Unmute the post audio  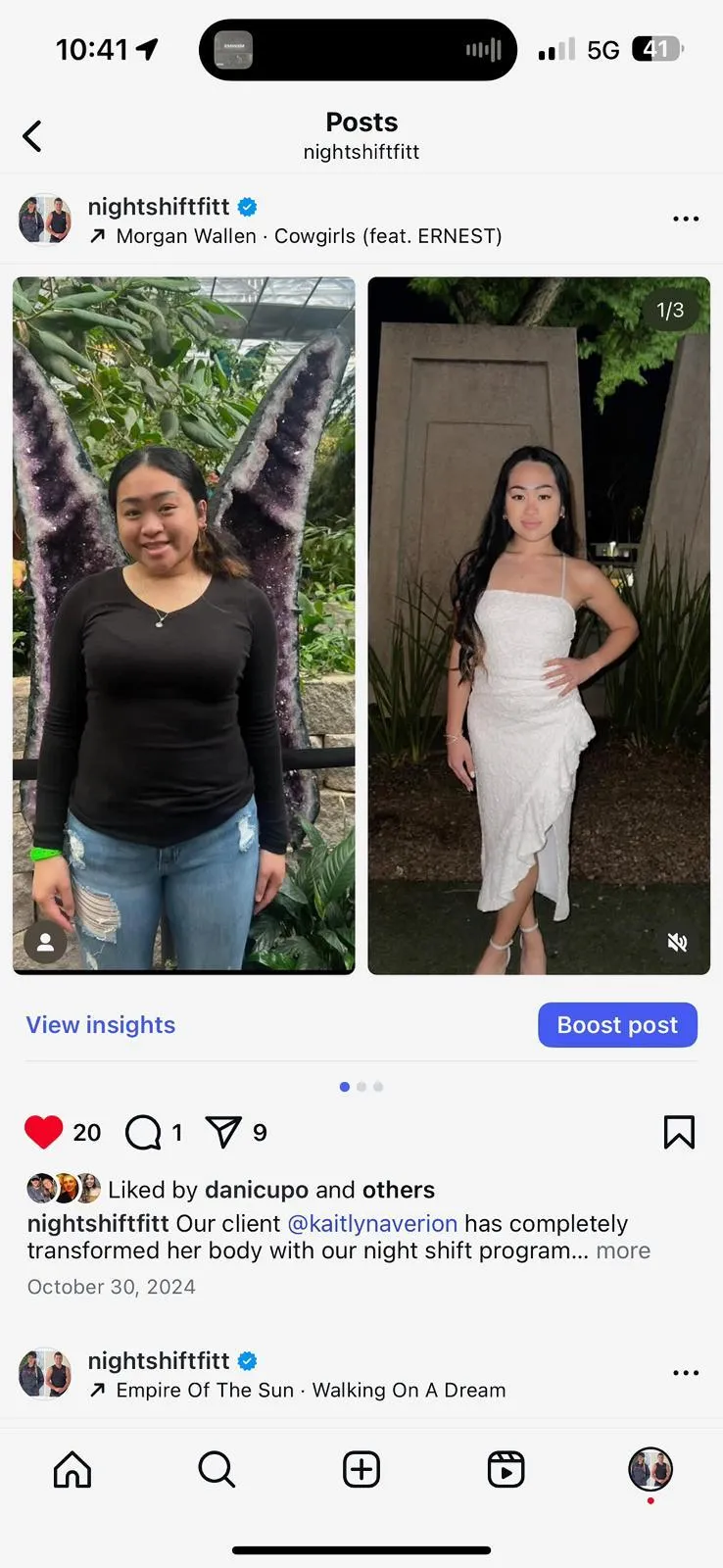(x=677, y=943)
